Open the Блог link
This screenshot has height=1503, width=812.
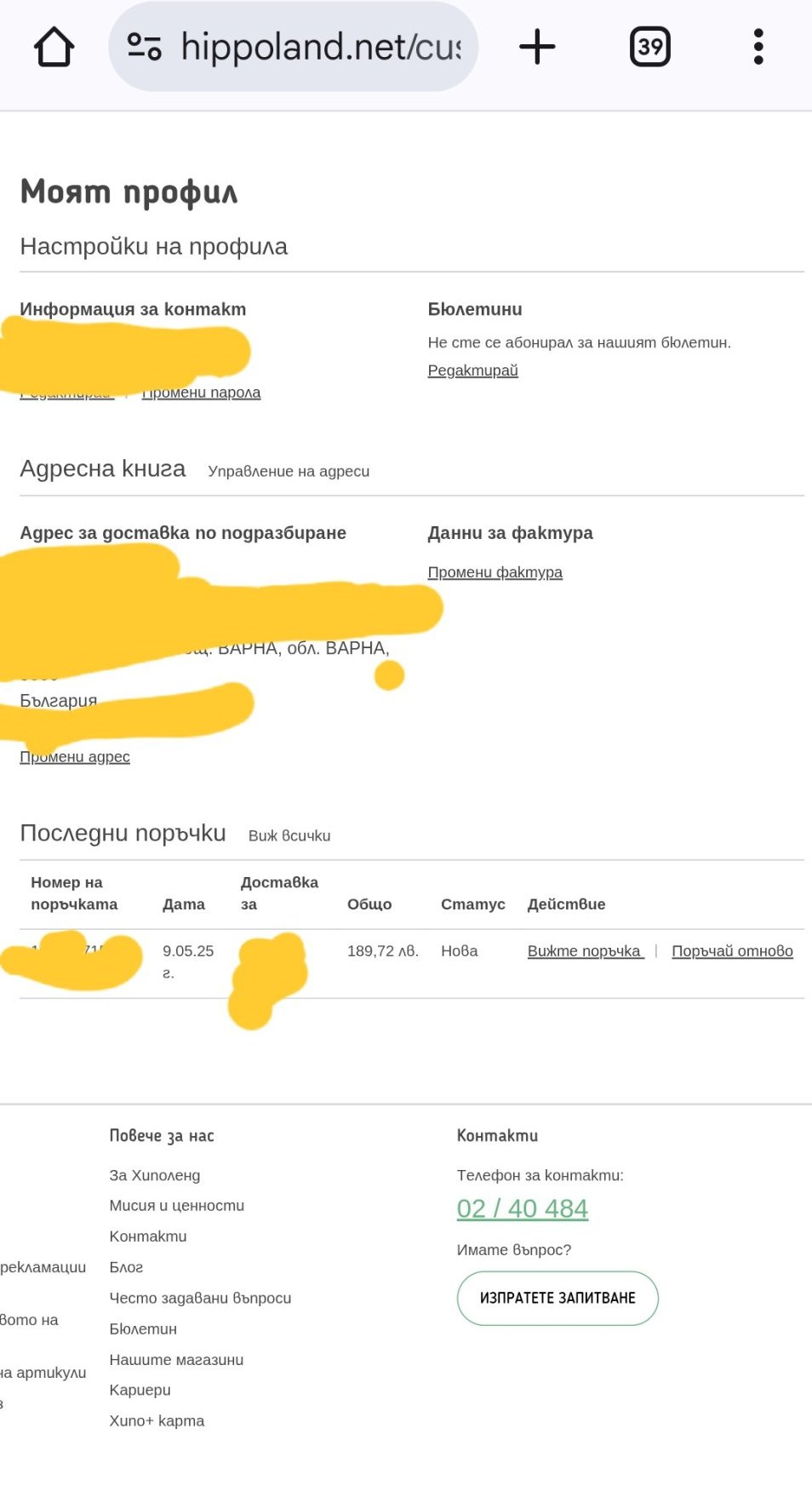[x=126, y=1267]
